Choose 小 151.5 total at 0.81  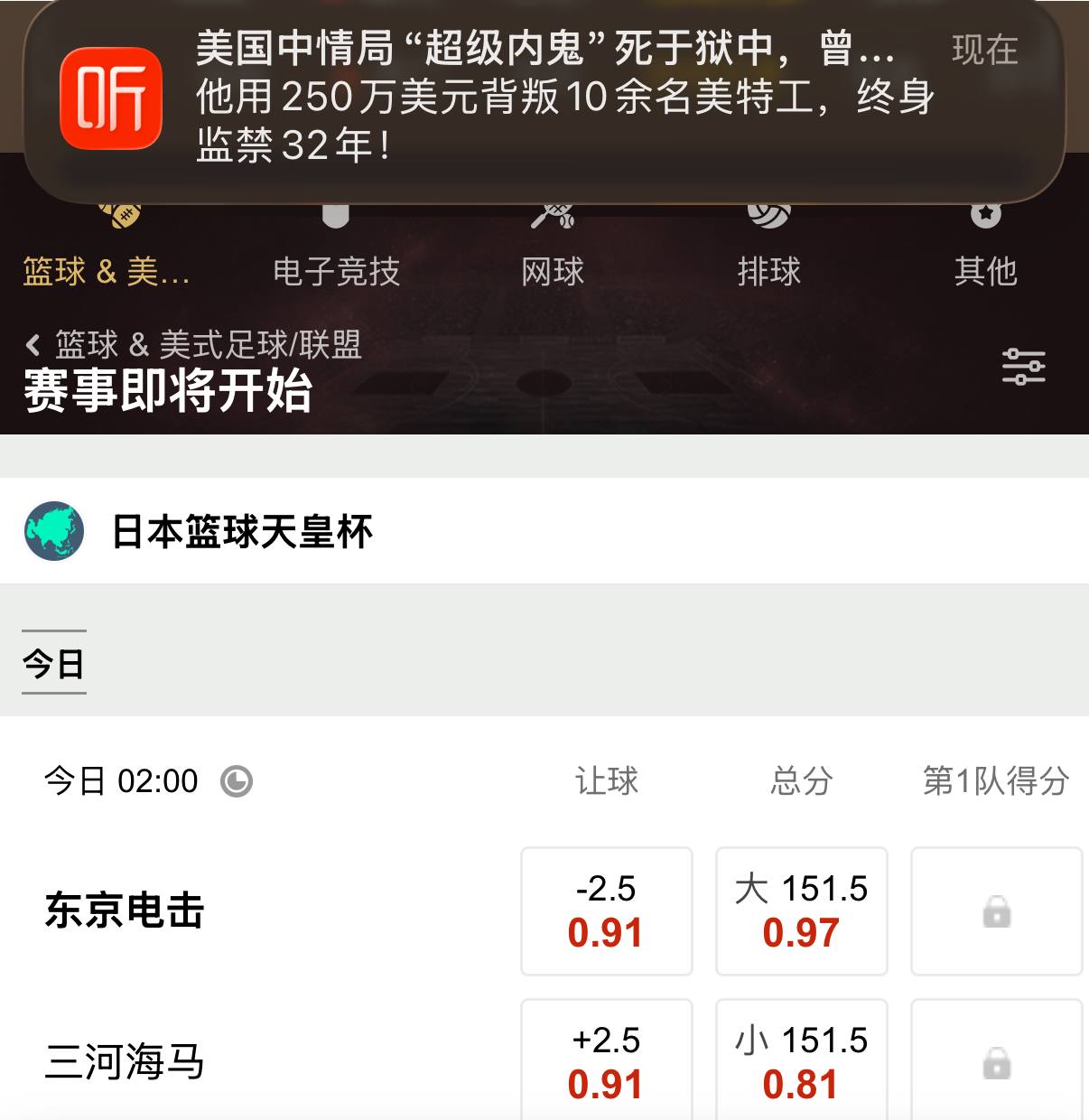tap(801, 1061)
